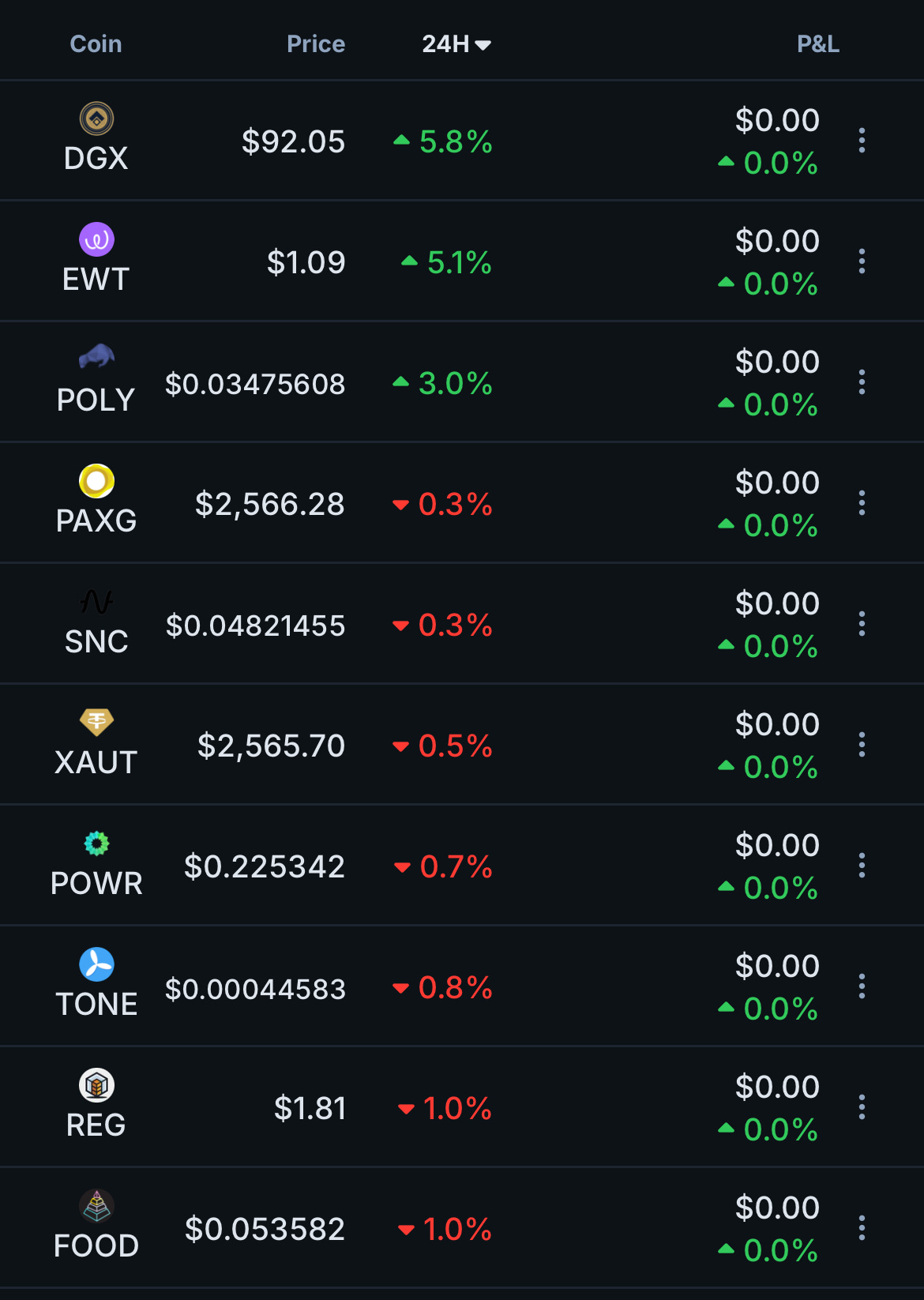
Task: Open the overflow menu for EWT
Action: pyautogui.click(x=862, y=261)
